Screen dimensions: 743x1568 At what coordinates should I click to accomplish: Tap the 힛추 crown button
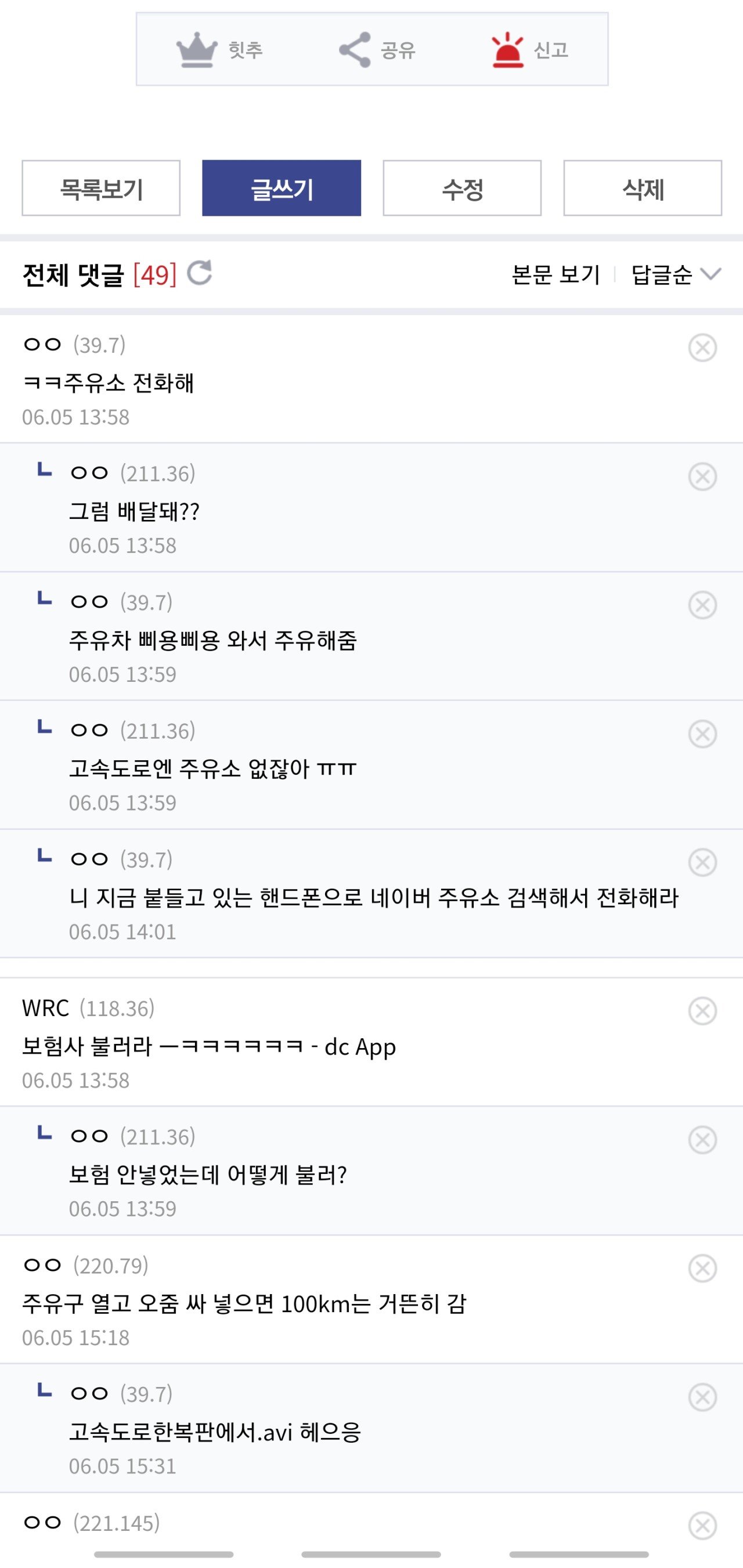[x=219, y=49]
